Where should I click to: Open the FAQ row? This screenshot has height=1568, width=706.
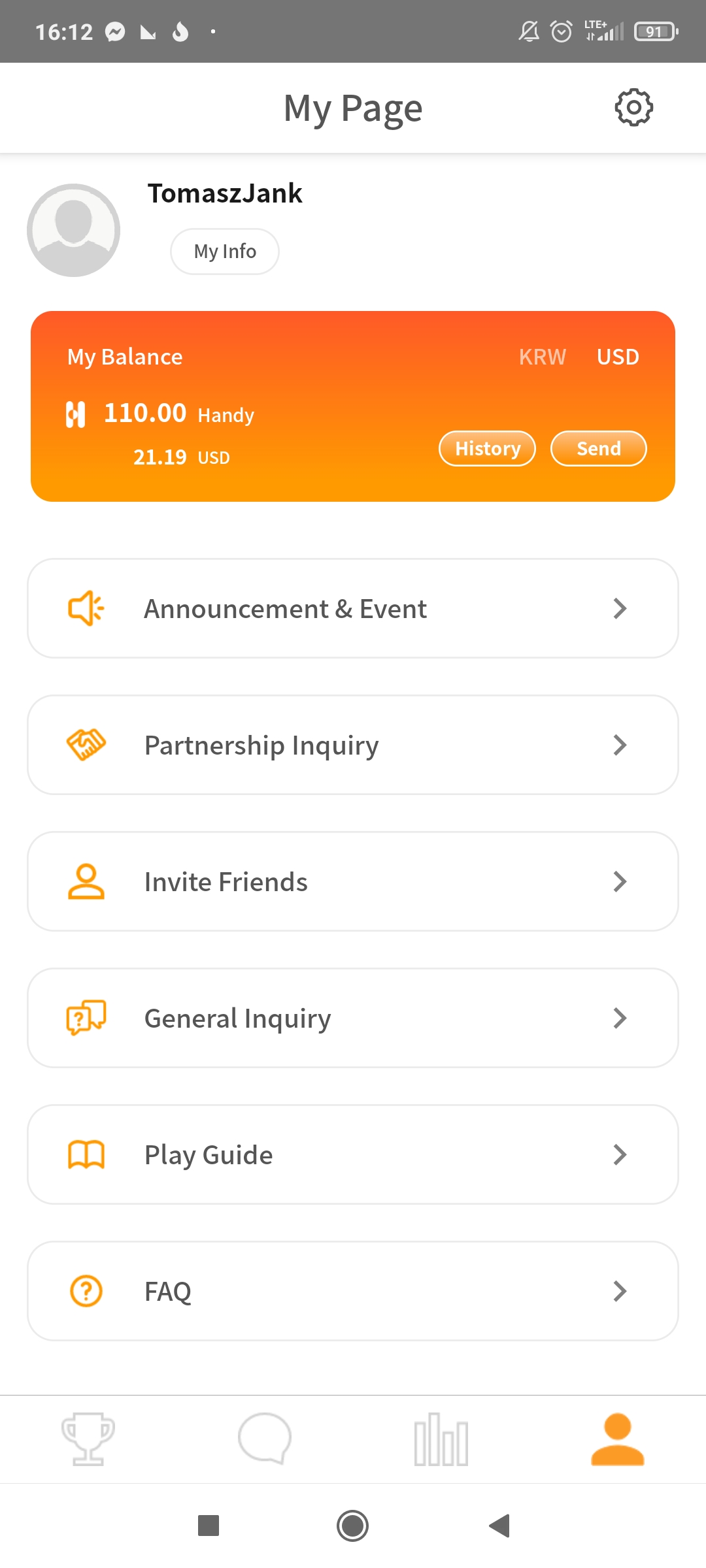[x=353, y=1291]
